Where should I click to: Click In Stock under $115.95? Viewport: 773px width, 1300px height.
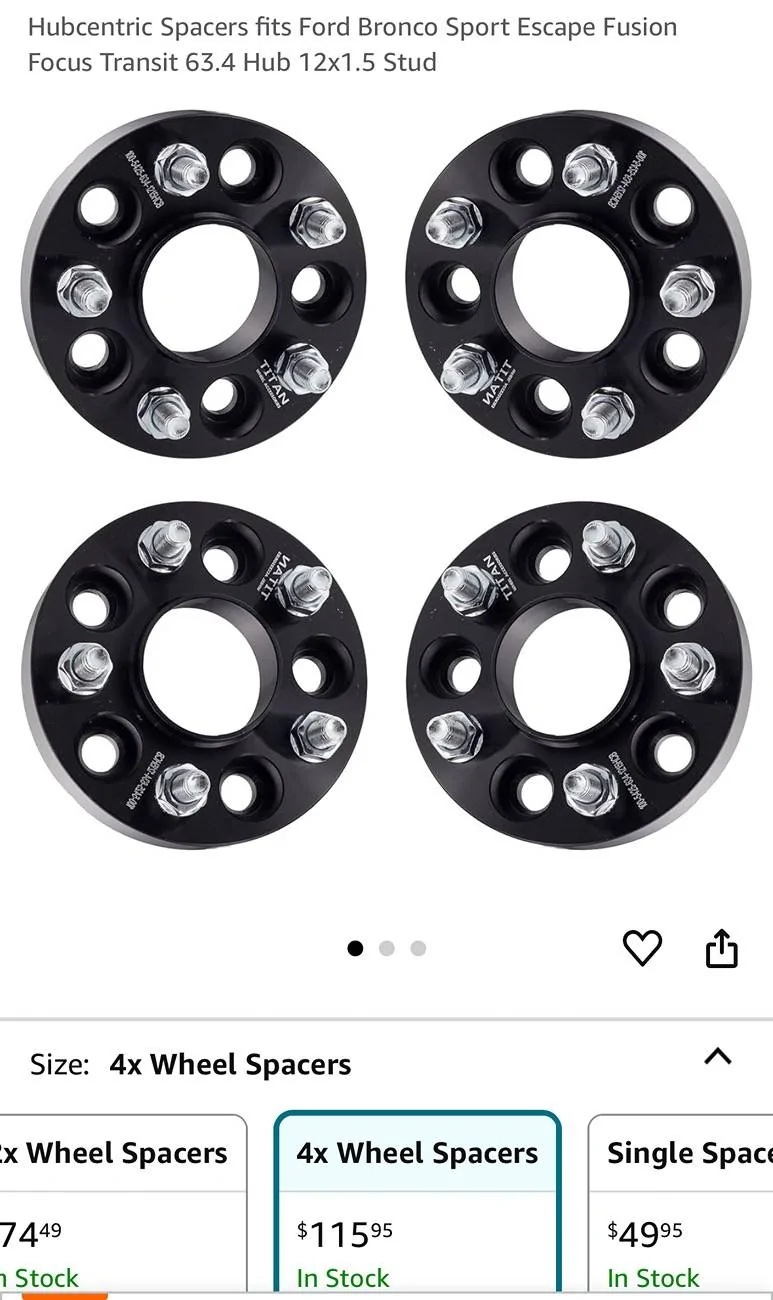(x=342, y=1278)
